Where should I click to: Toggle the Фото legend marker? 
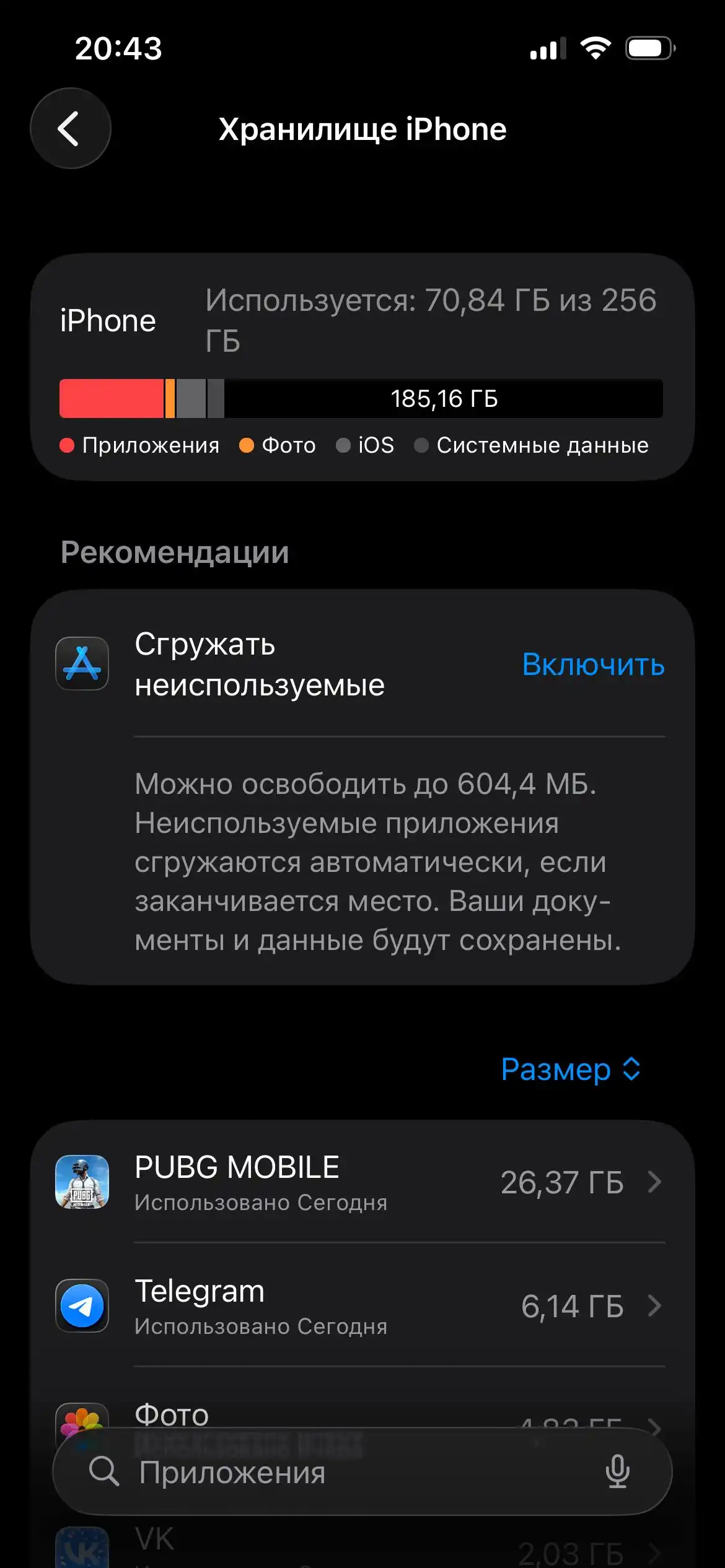coord(247,445)
